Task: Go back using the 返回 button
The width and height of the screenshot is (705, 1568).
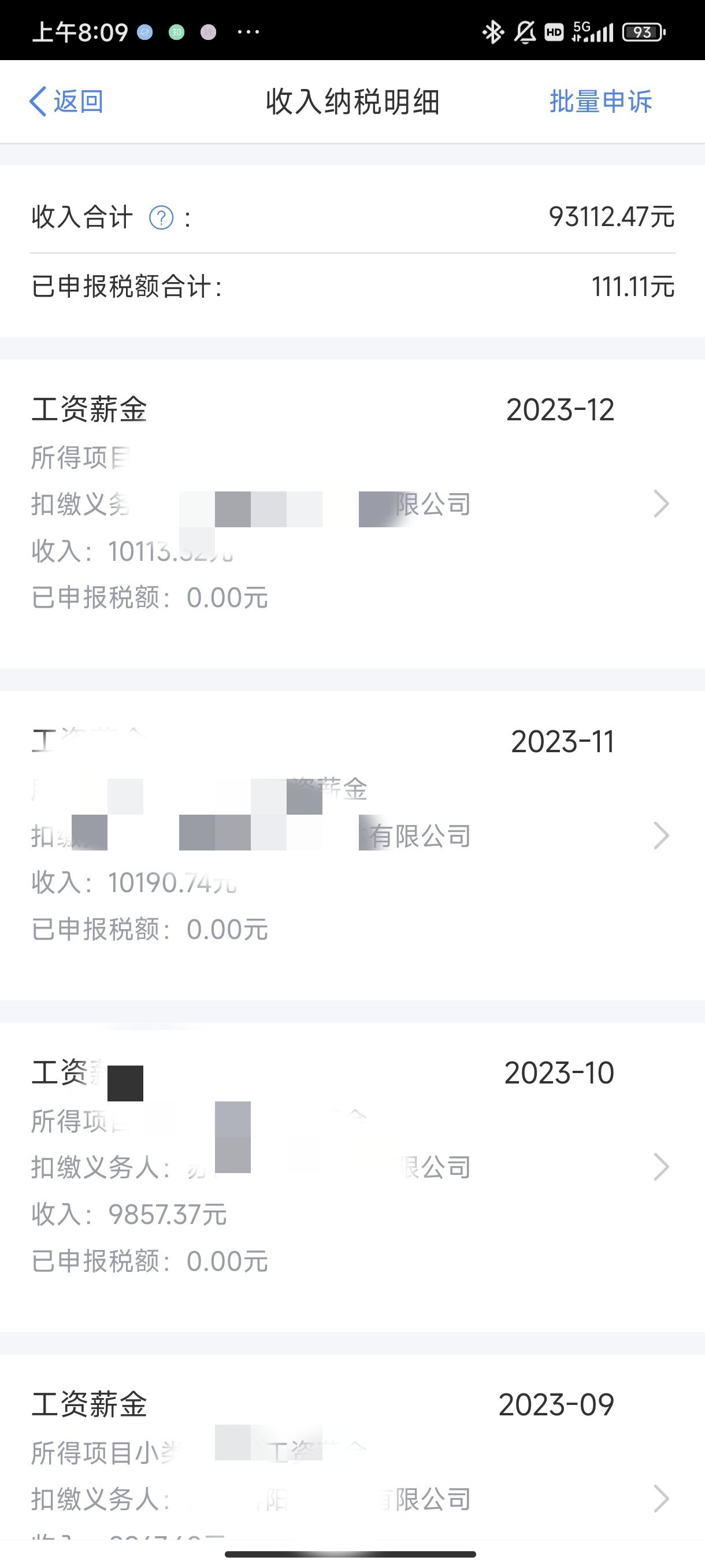Action: pos(67,101)
